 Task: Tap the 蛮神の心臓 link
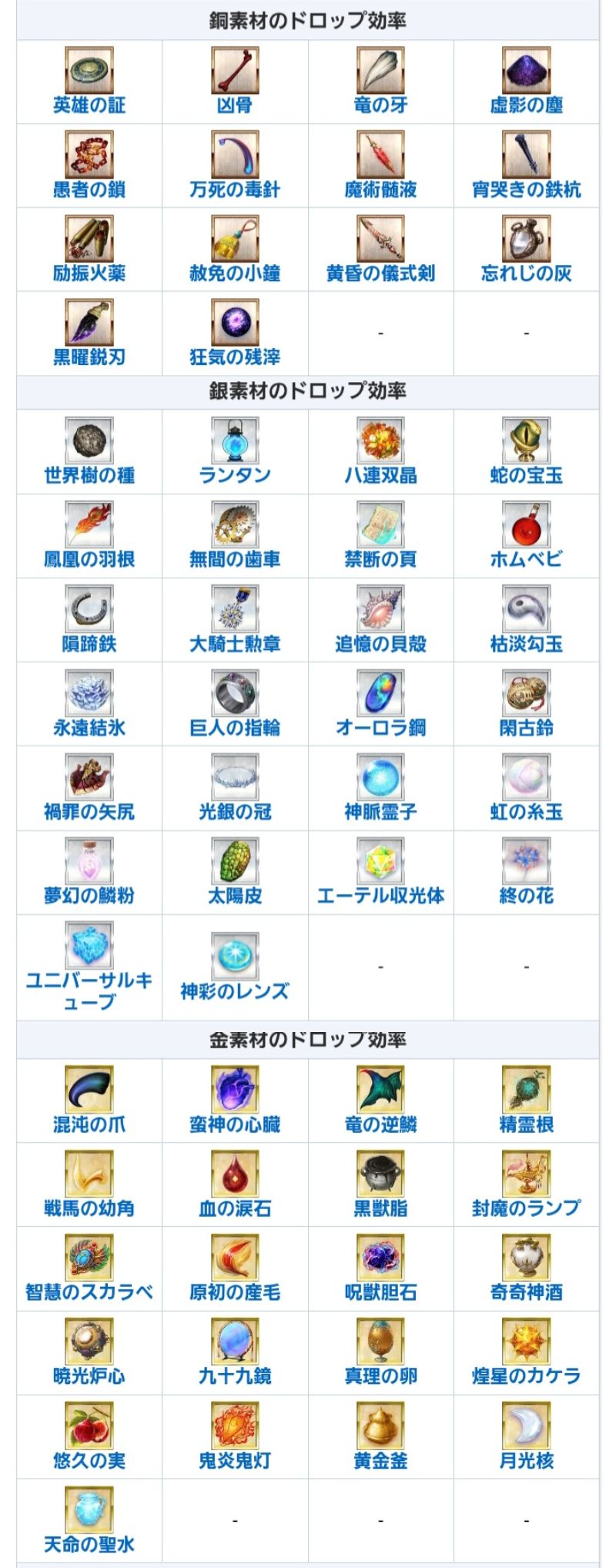(x=235, y=1124)
